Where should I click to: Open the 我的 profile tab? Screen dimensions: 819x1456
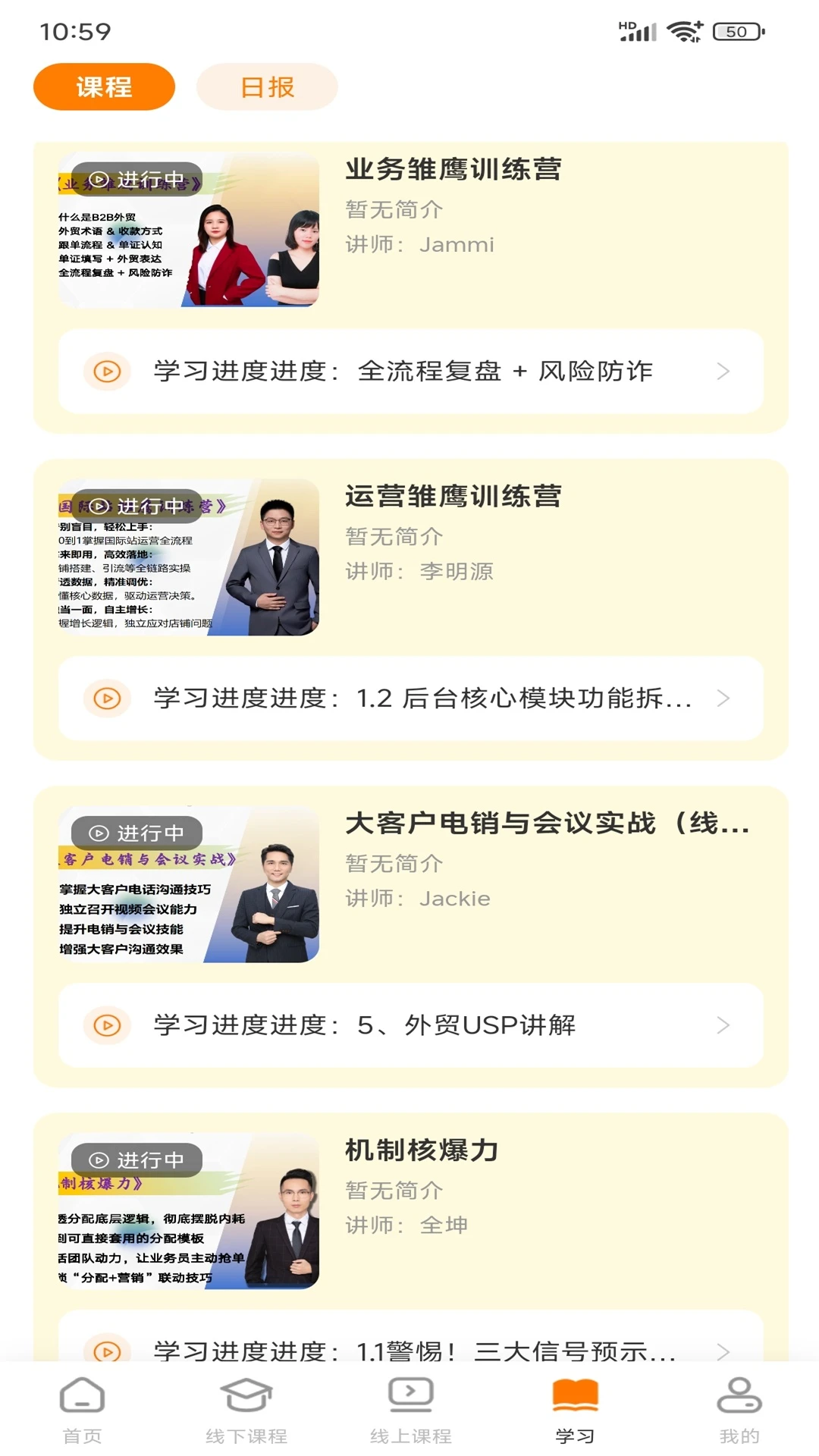click(x=739, y=1410)
